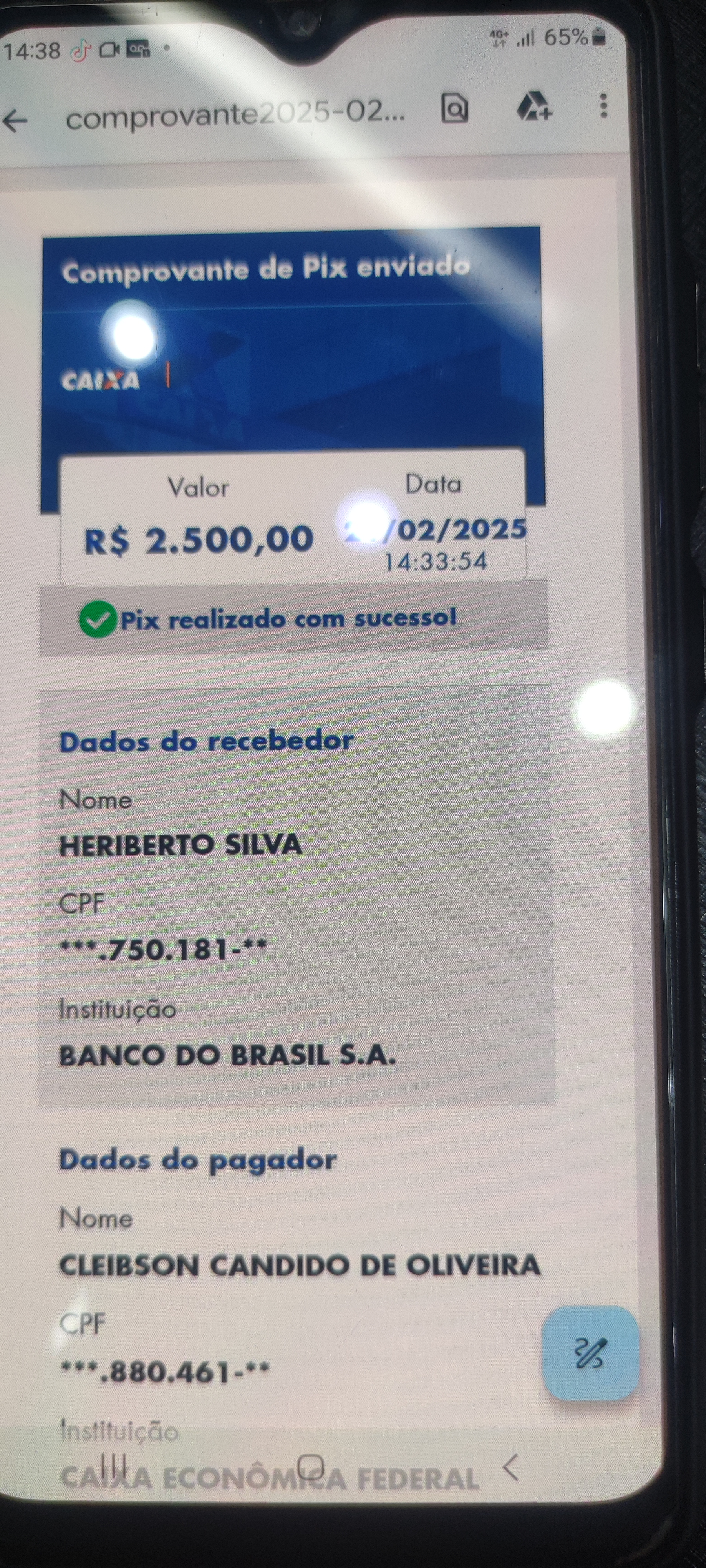This screenshot has width=706, height=1568.
Task: Open the overflow menu
Action: tap(603, 106)
